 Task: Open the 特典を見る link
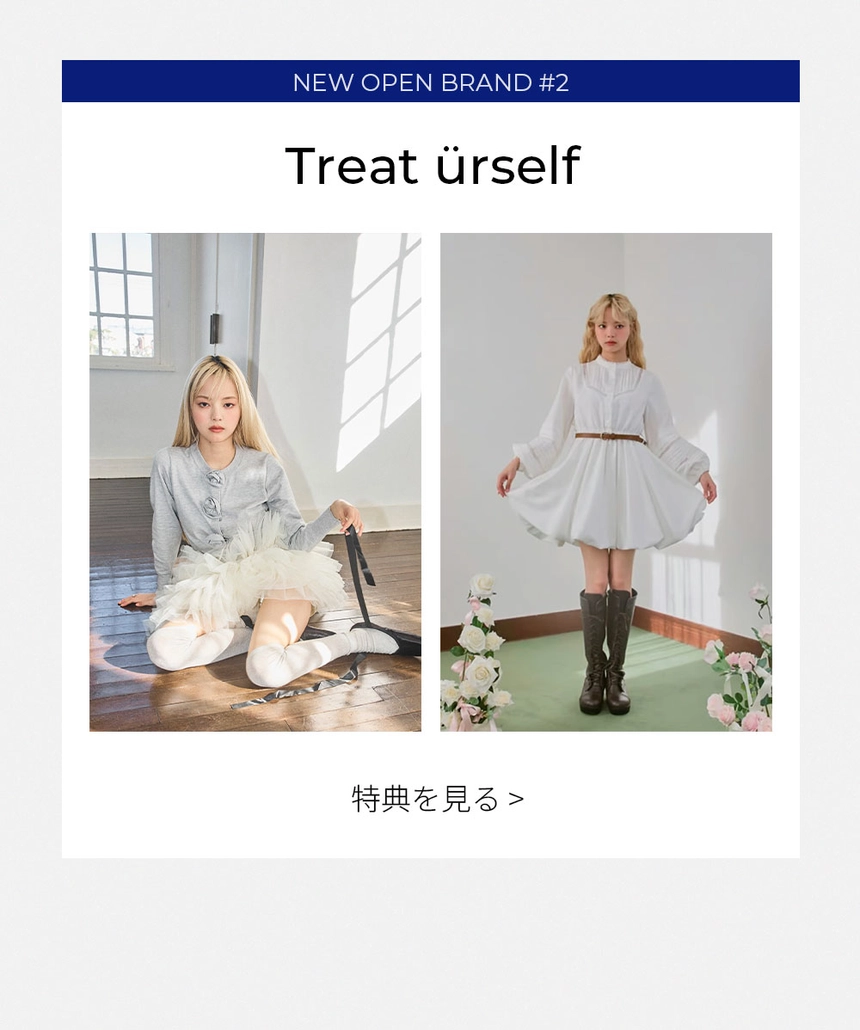tap(437, 799)
